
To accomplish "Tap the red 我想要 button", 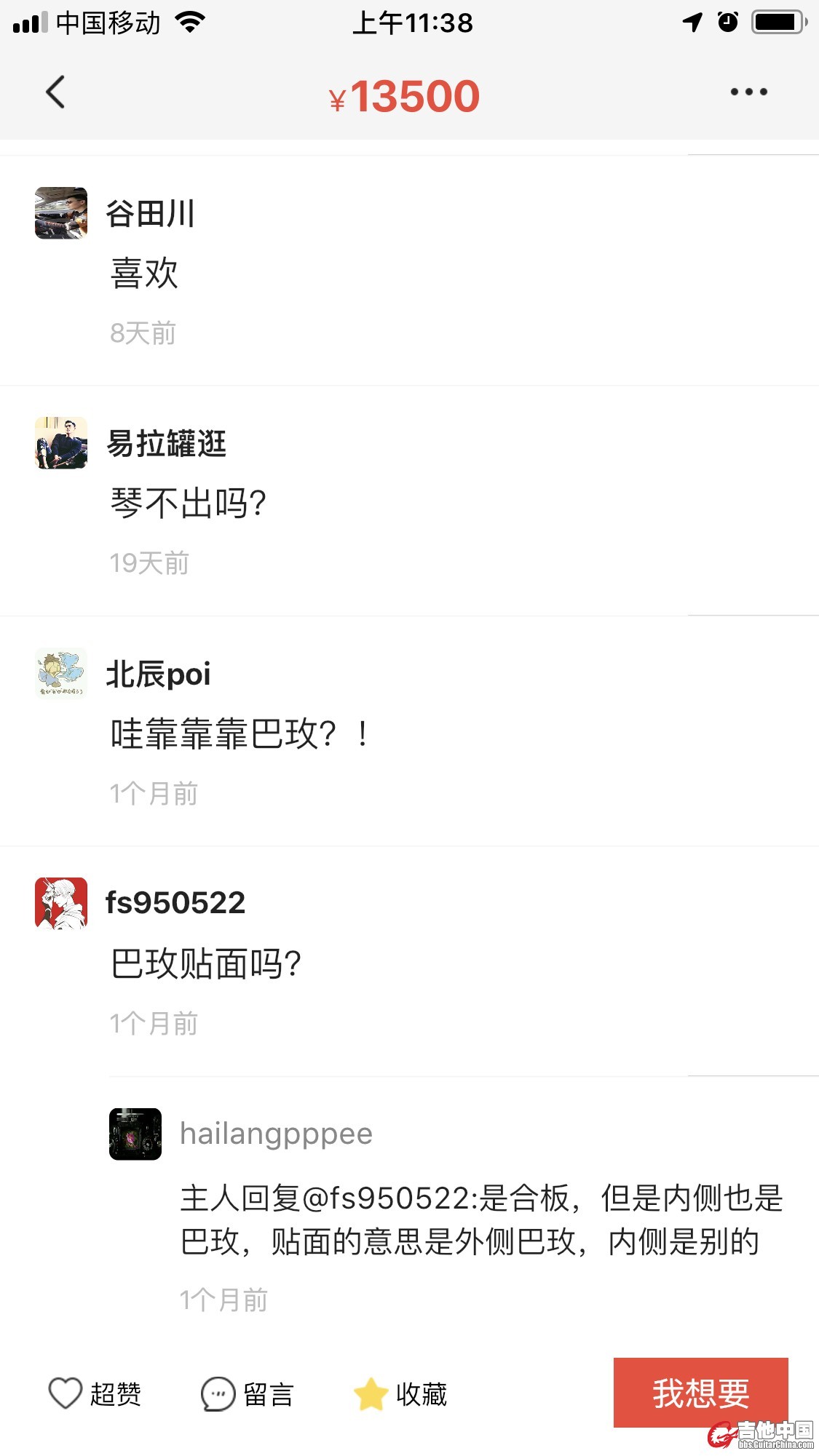I will pyautogui.click(x=700, y=1393).
